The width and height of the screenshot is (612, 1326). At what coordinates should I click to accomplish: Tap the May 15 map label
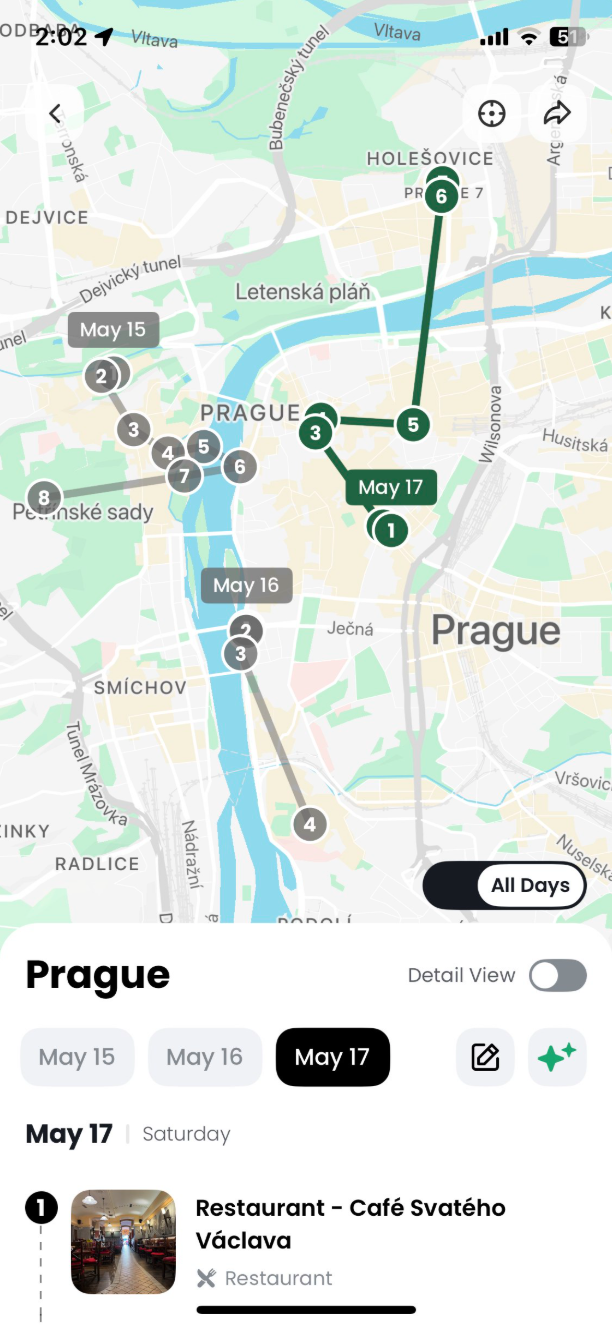click(x=113, y=330)
